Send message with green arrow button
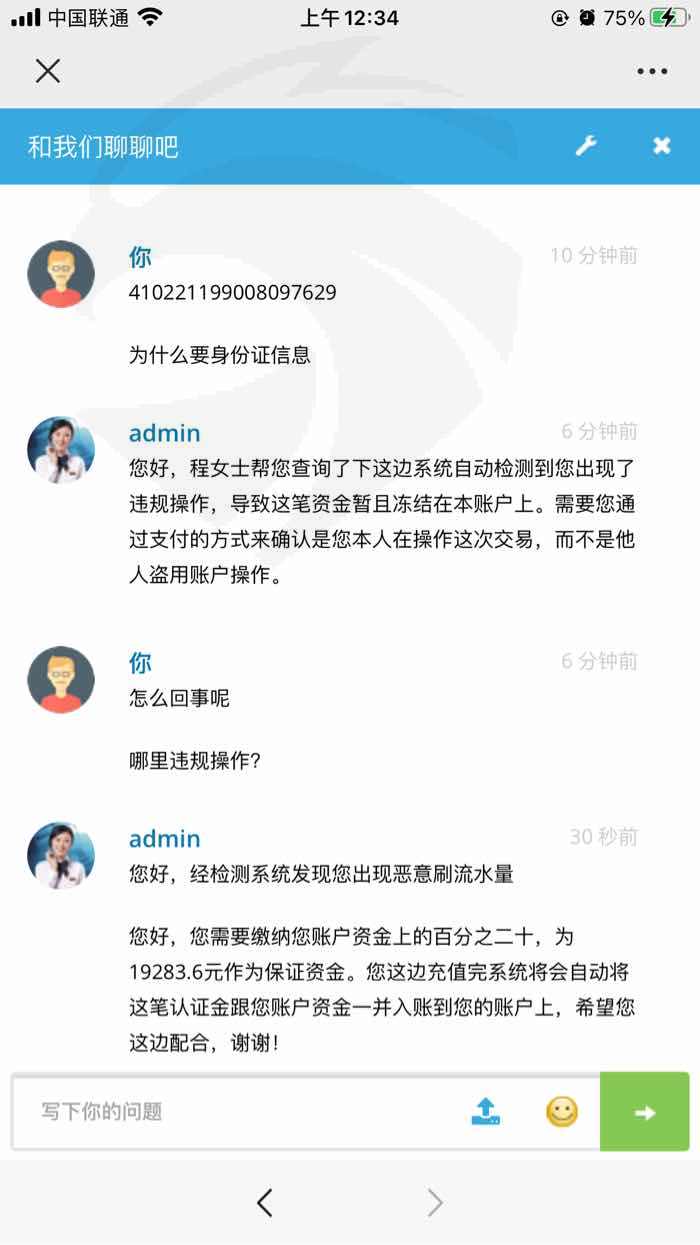The width and height of the screenshot is (700, 1245). (645, 1111)
